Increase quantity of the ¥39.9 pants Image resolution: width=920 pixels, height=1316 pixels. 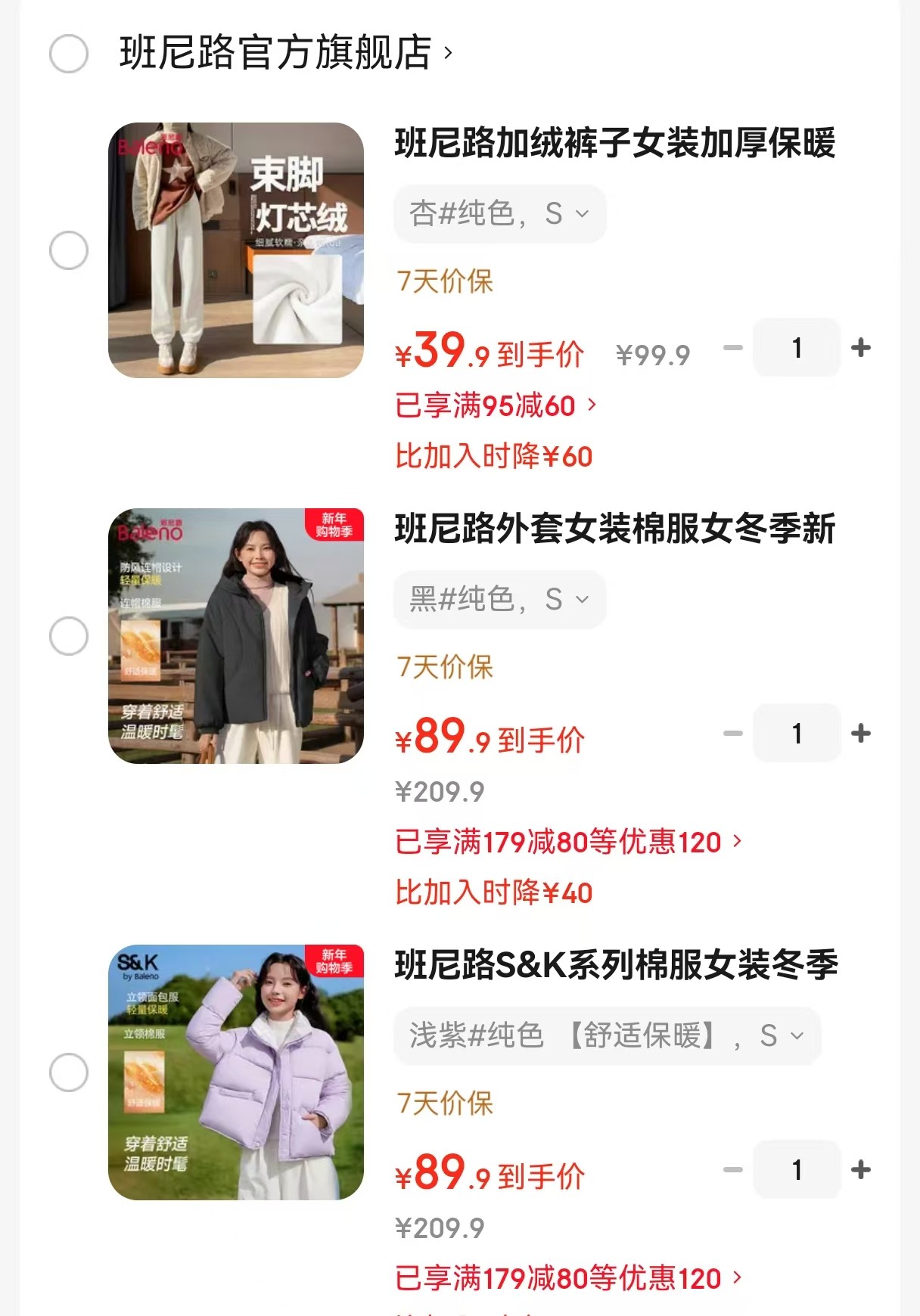[860, 348]
